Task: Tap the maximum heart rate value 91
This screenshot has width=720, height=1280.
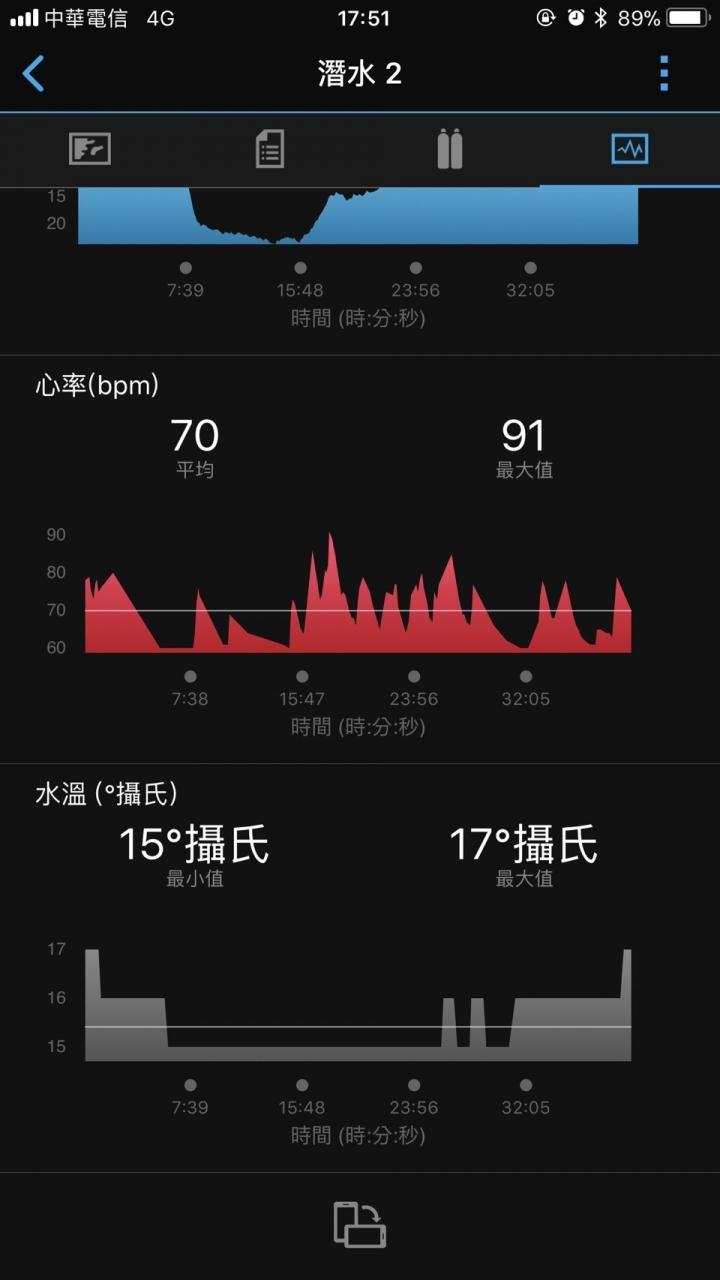Action: [524, 434]
